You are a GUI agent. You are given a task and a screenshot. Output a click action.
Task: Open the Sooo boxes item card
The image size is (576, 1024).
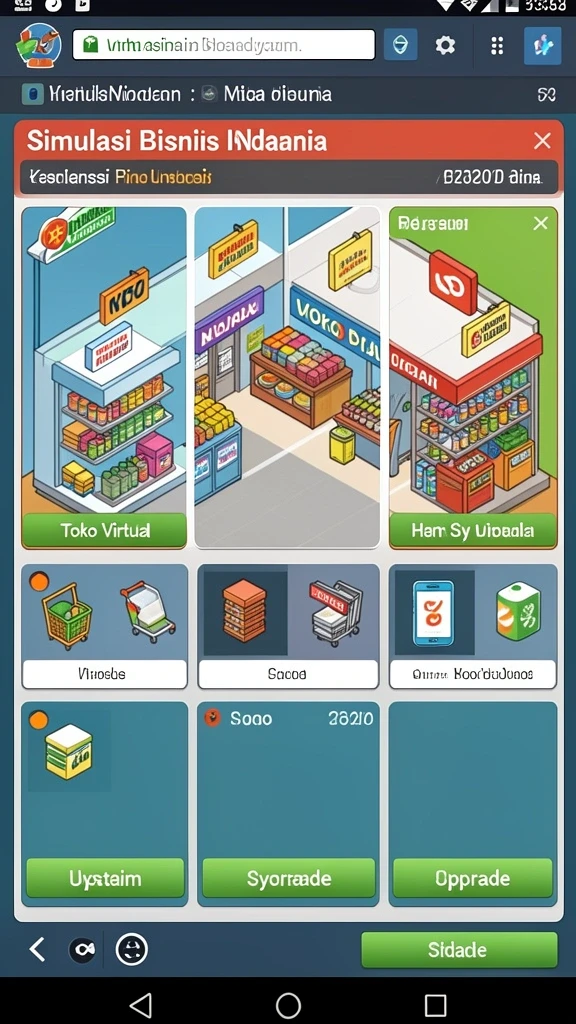point(288,626)
